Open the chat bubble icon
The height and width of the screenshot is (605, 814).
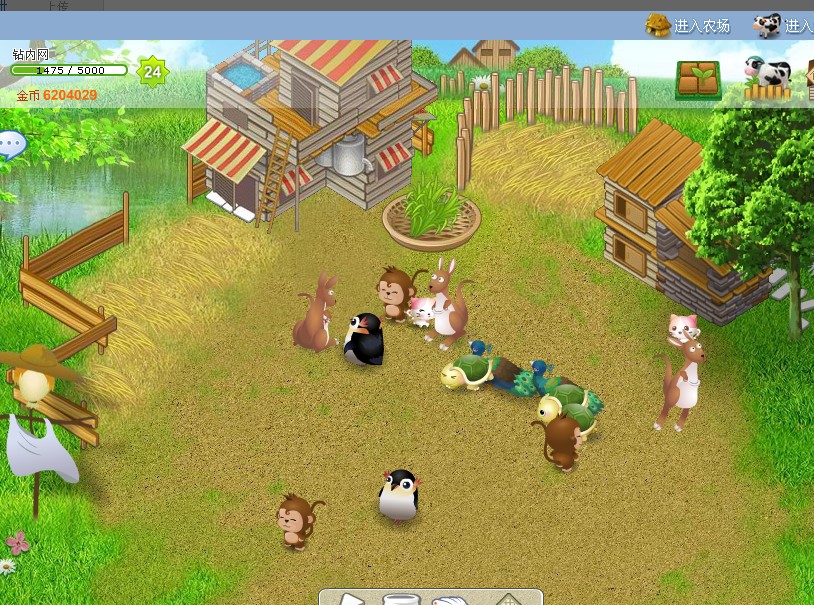tap(10, 145)
